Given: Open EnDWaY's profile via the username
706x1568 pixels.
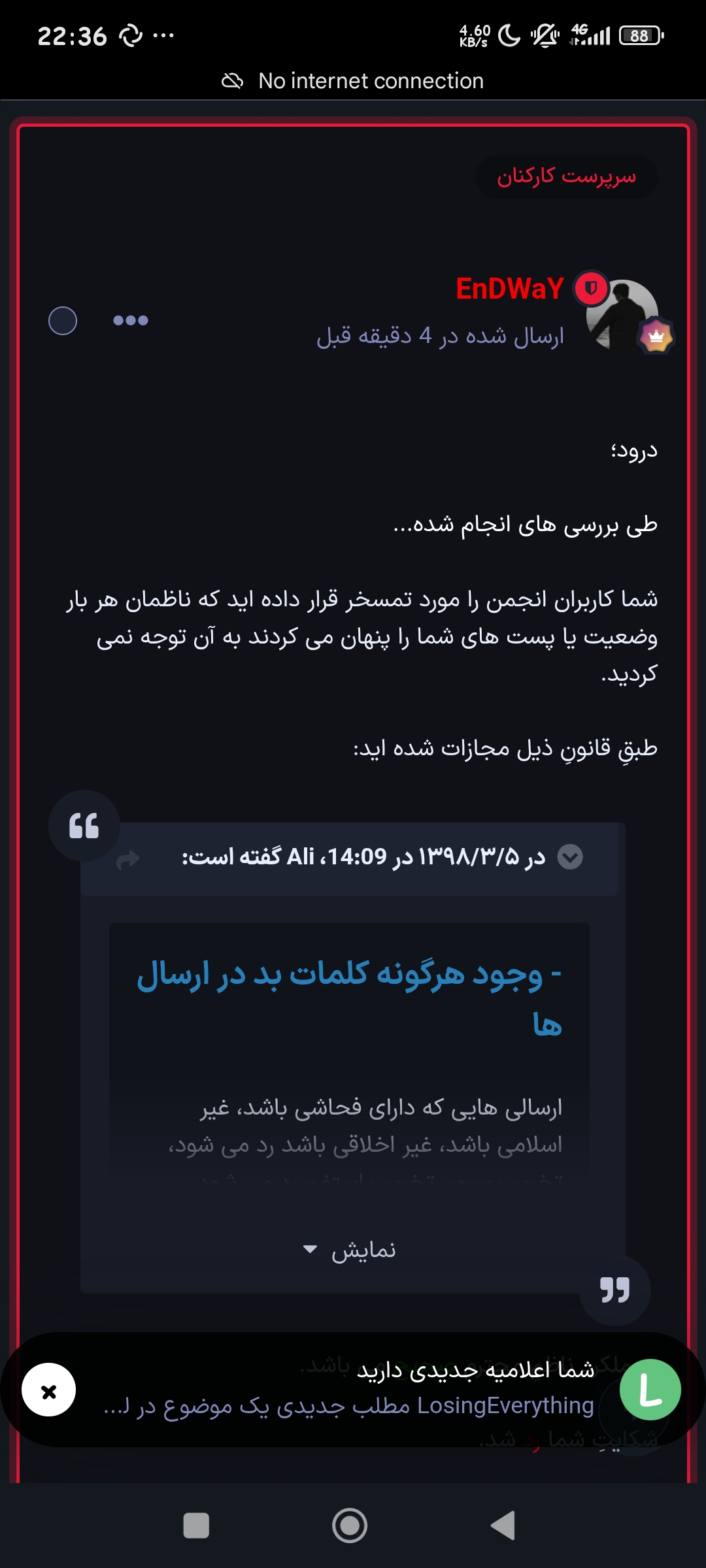Looking at the screenshot, I should (x=509, y=289).
